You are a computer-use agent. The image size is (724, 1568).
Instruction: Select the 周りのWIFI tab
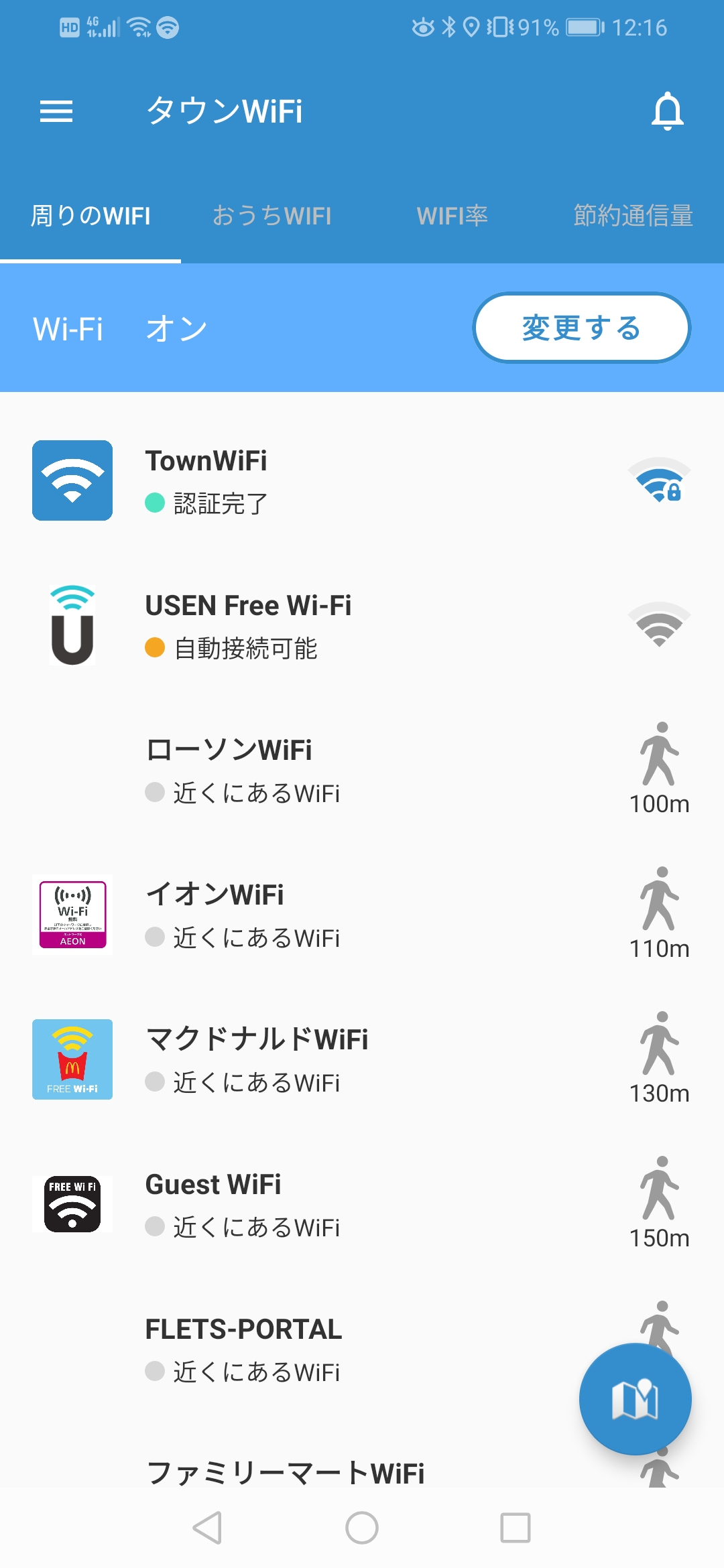(90, 216)
